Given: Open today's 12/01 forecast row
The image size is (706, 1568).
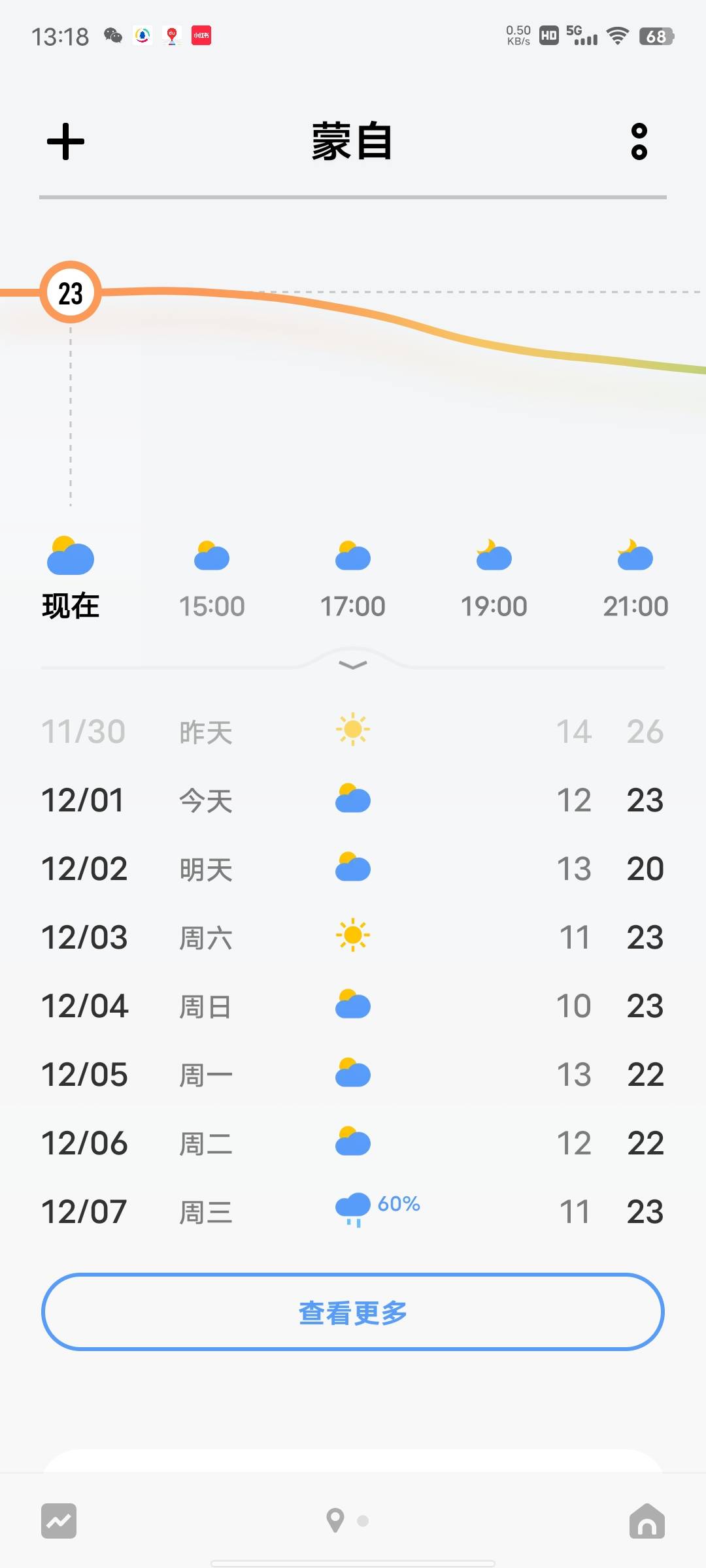Looking at the screenshot, I should coord(353,800).
